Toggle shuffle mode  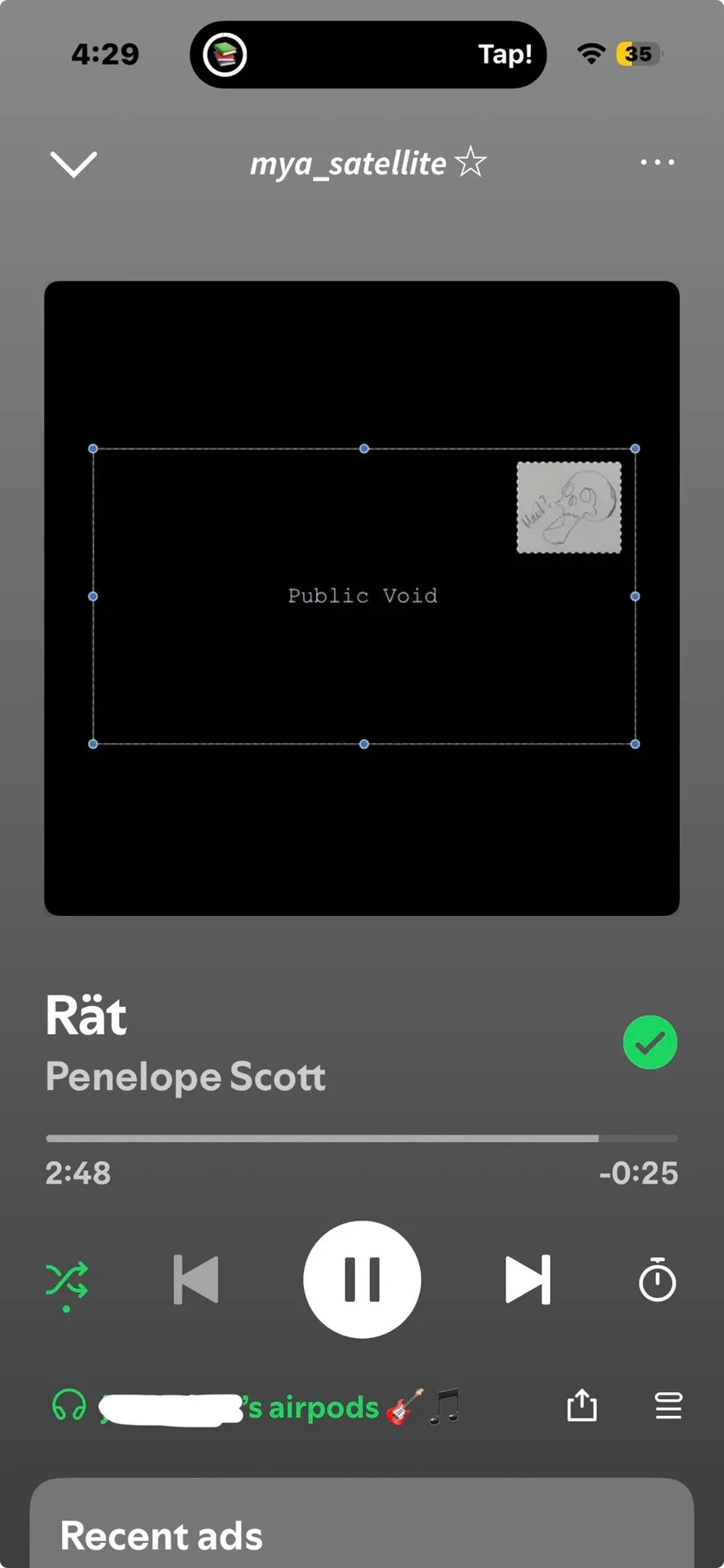tap(67, 1280)
